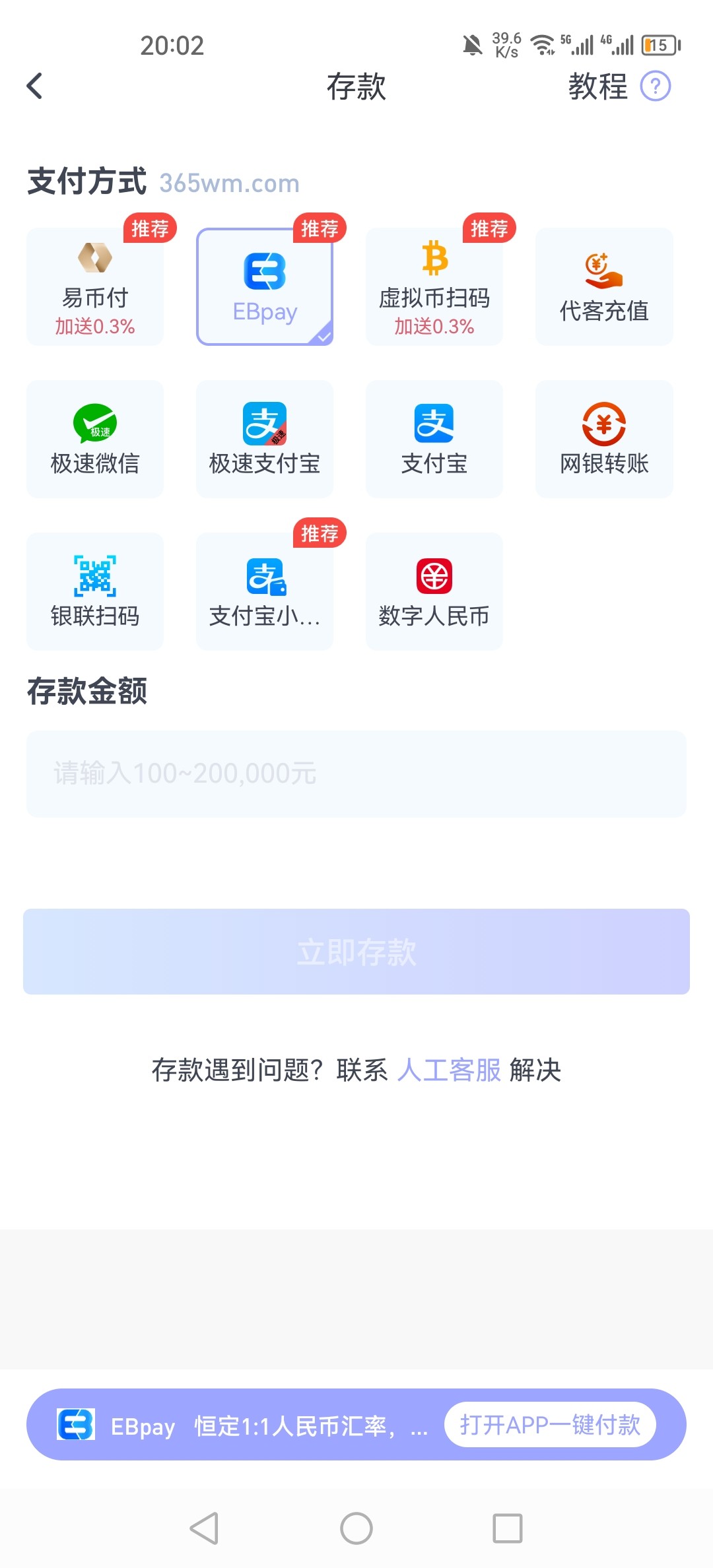Open the 教程 tutorial help
Image resolution: width=713 pixels, height=1568 pixels.
pos(619,86)
